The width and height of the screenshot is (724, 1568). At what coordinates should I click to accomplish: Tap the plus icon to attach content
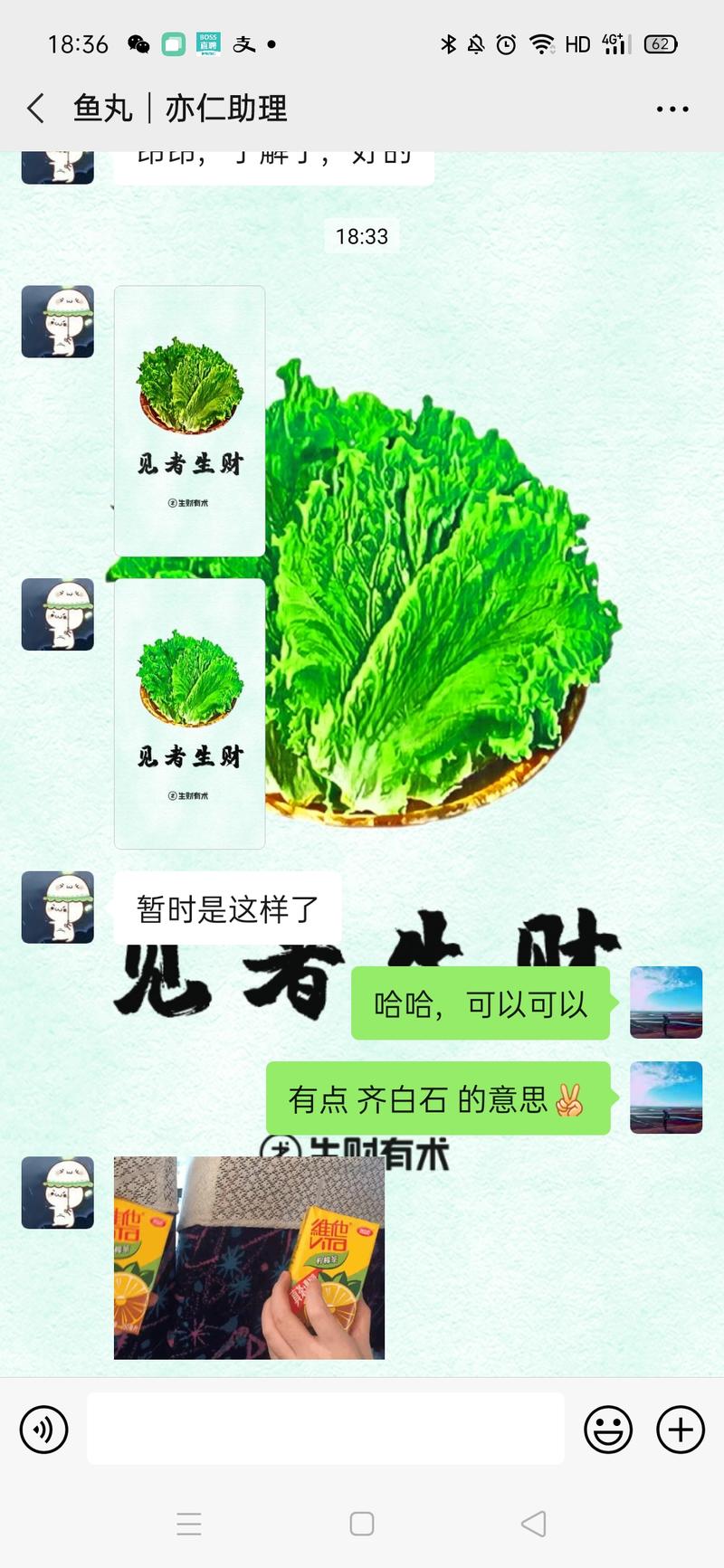pos(679,1430)
